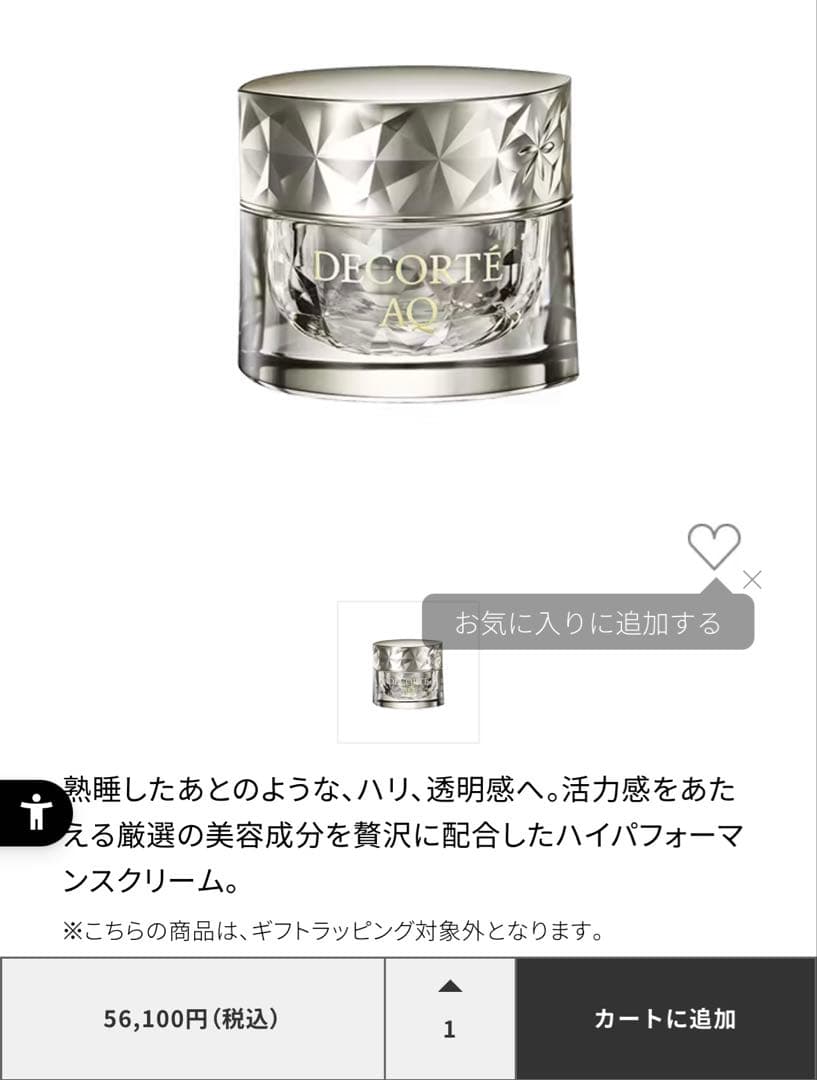Image resolution: width=817 pixels, height=1080 pixels.
Task: Dismiss the お気に入りに追加する tooltip
Action: point(752,580)
